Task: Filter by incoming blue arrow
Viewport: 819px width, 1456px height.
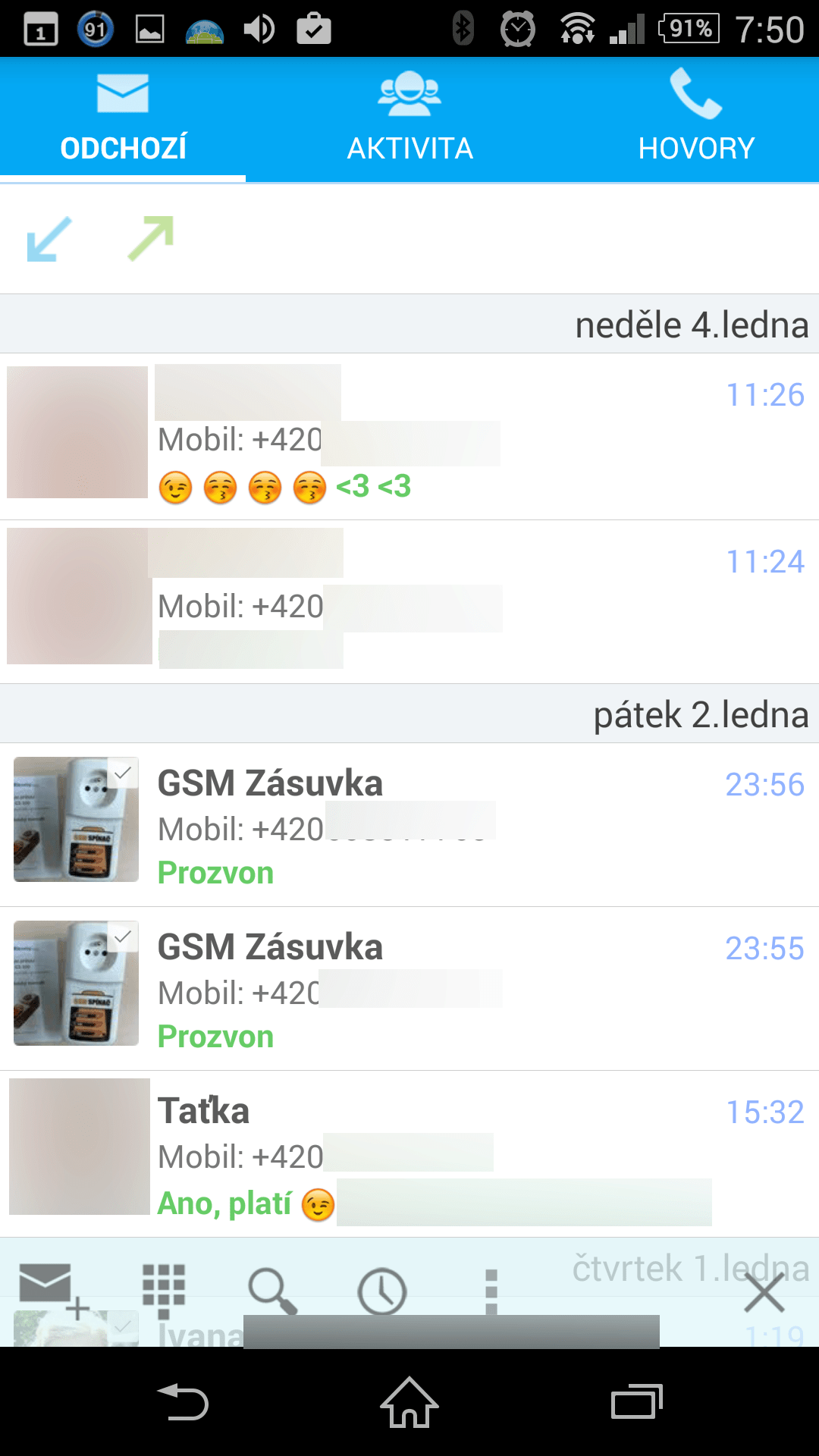Action: [x=49, y=239]
